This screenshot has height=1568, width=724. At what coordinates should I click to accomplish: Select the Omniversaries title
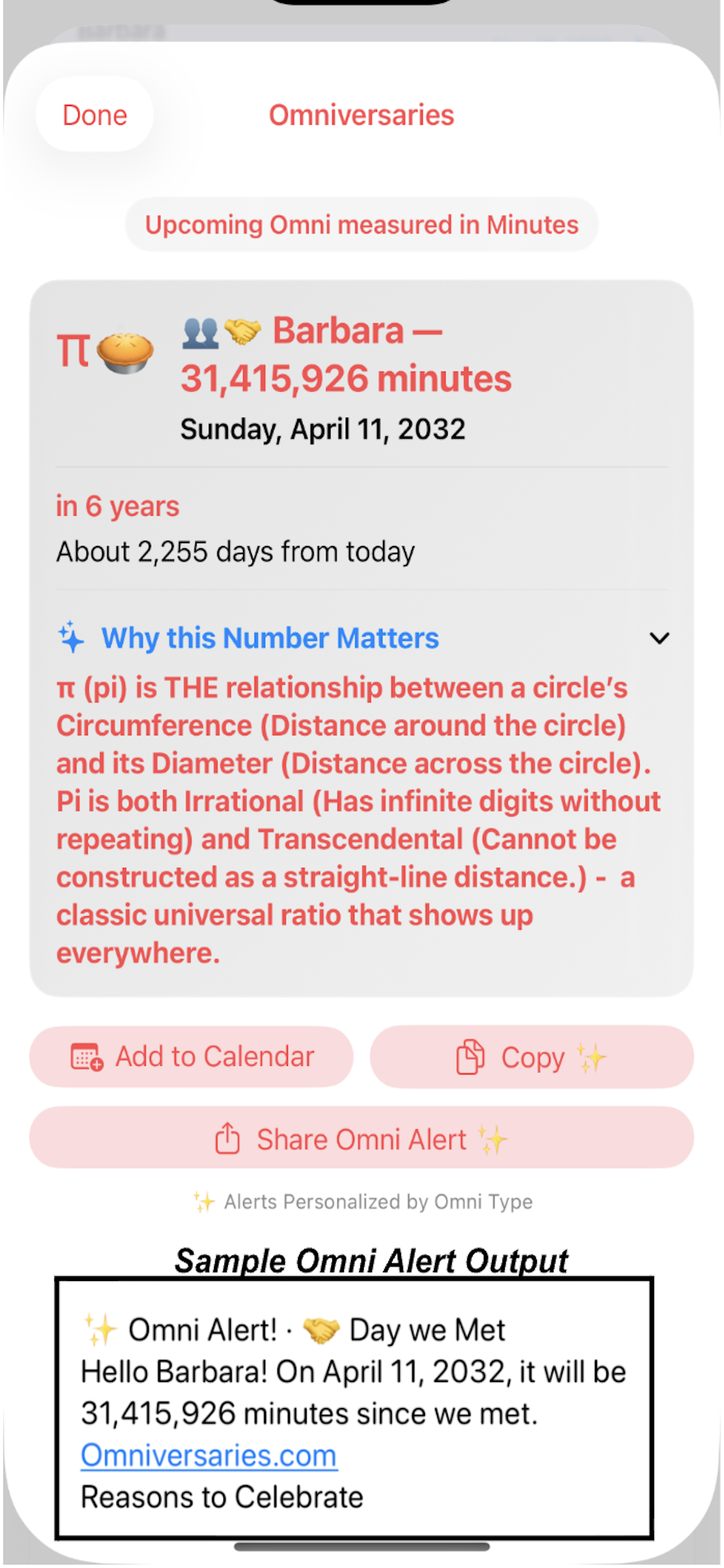click(361, 114)
